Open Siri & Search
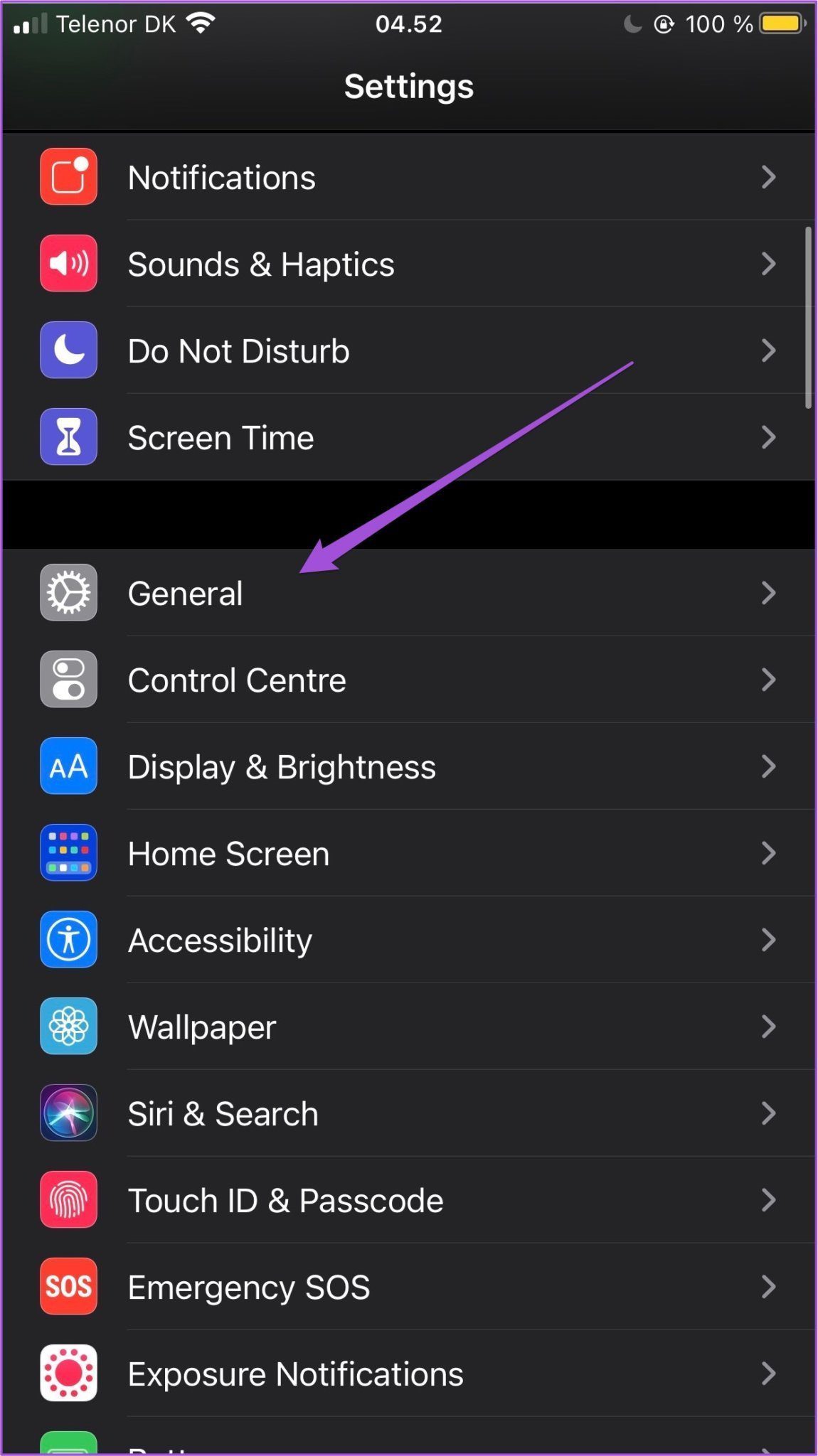This screenshot has height=1456, width=818. (x=409, y=1113)
